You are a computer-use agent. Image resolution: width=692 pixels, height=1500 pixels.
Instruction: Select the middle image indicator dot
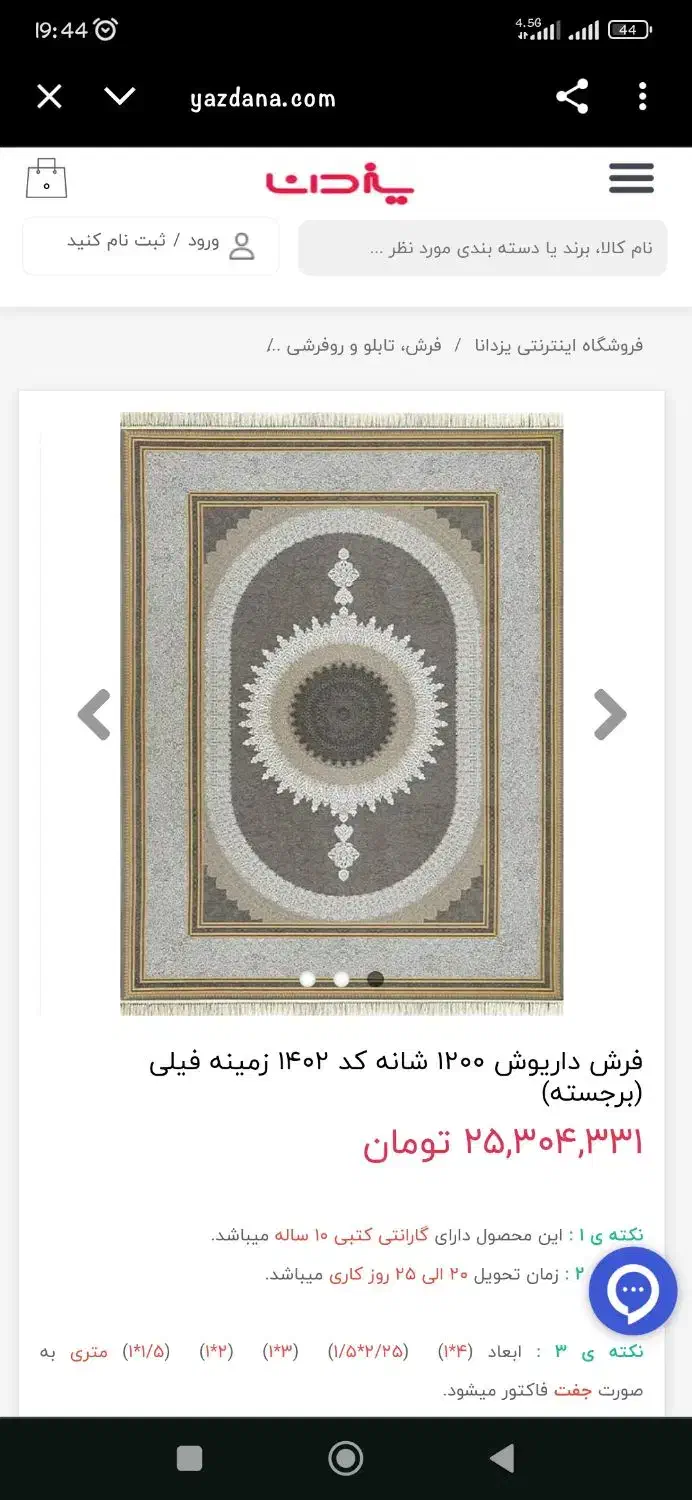coord(341,979)
